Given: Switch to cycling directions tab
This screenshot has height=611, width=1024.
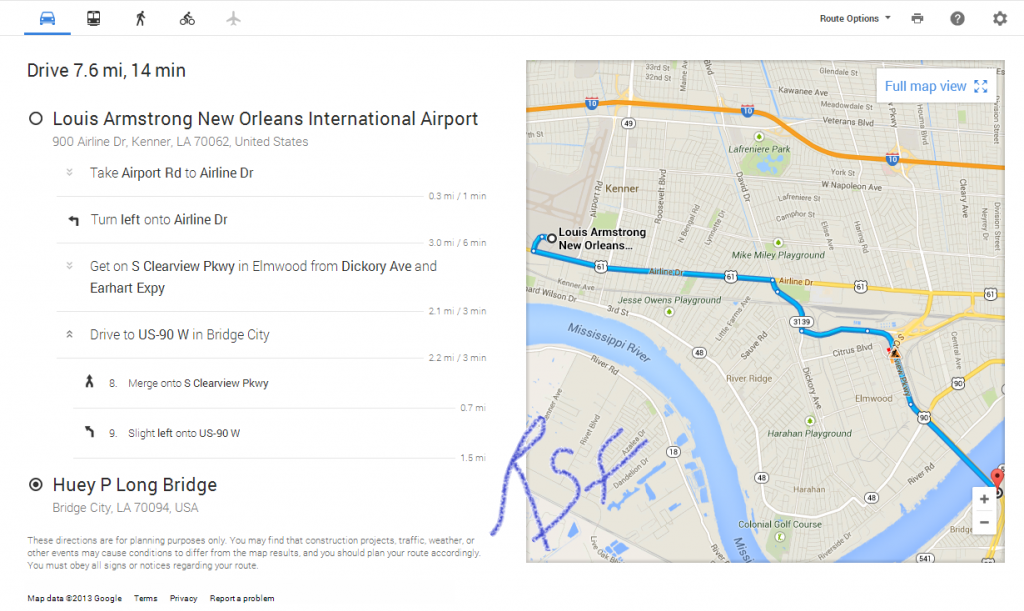Looking at the screenshot, I should (x=187, y=18).
